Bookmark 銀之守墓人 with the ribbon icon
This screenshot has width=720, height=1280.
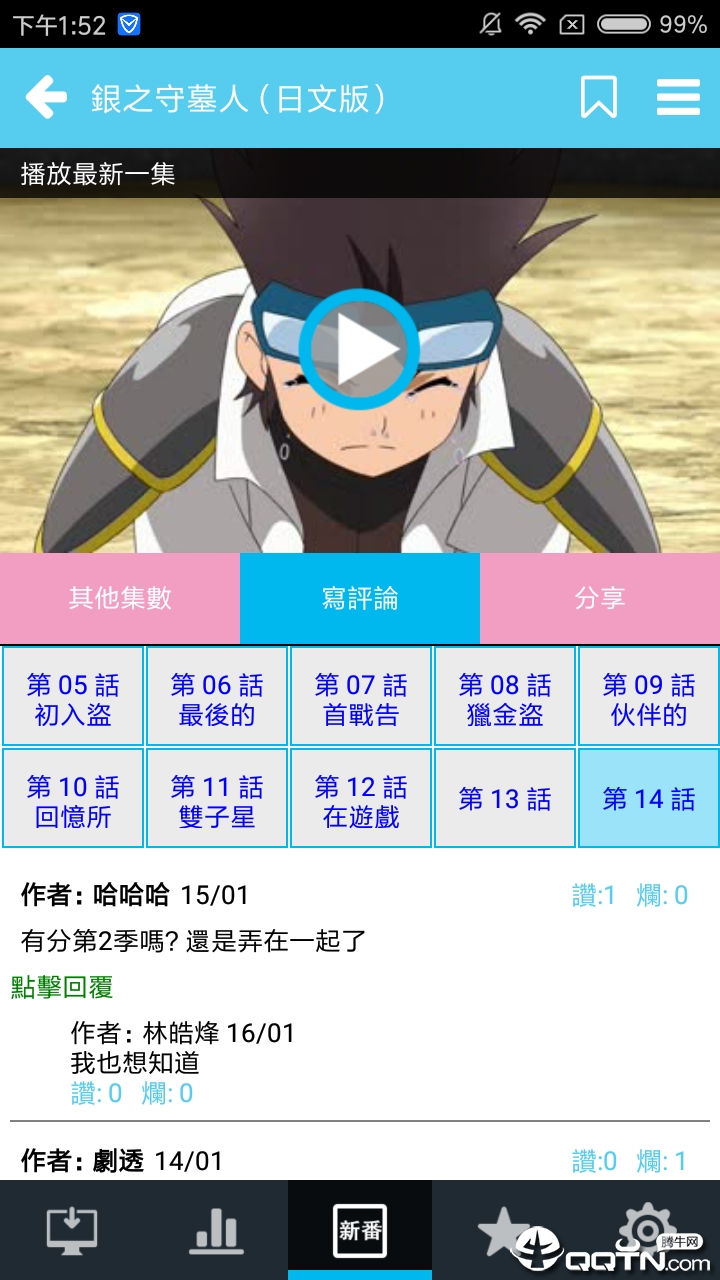tap(600, 96)
